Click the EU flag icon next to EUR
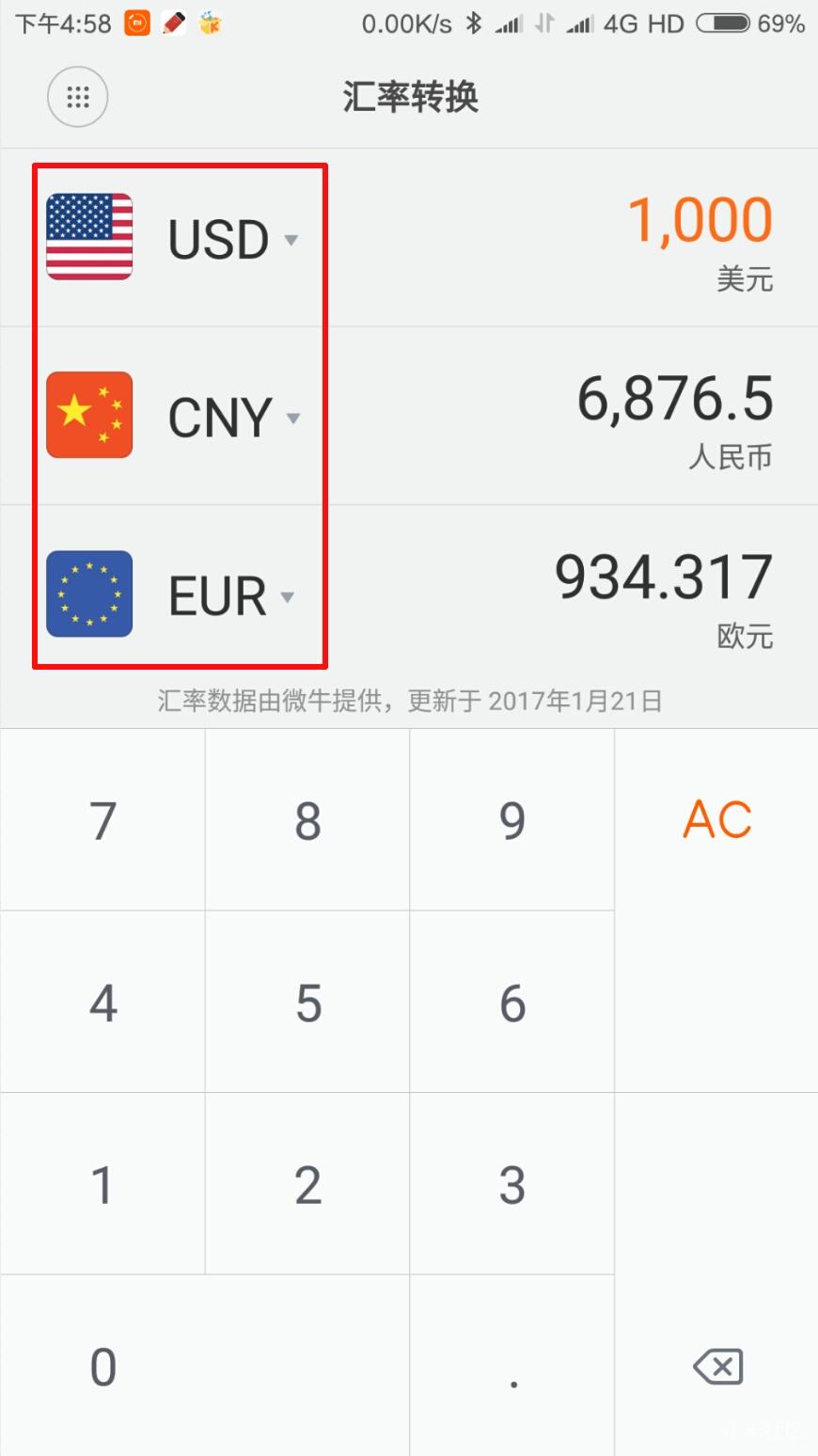The height and width of the screenshot is (1456, 818). pos(89,593)
